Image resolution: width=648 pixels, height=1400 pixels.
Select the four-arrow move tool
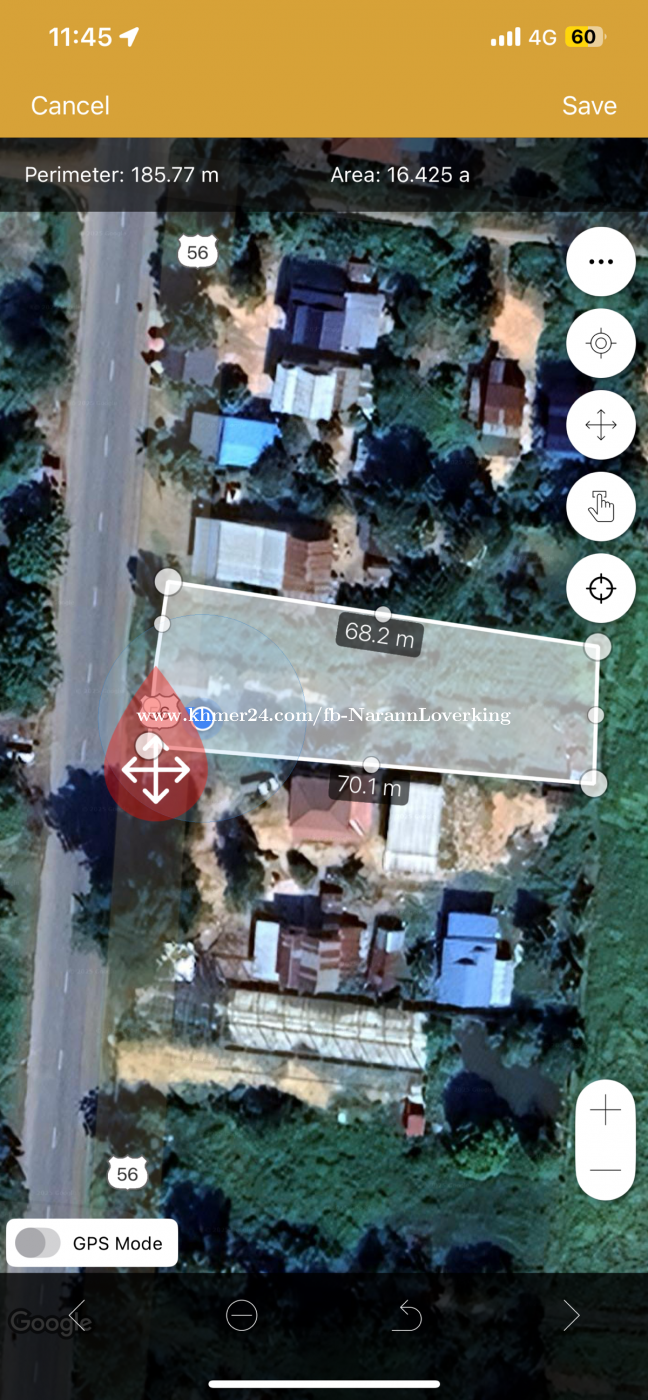pyautogui.click(x=600, y=426)
